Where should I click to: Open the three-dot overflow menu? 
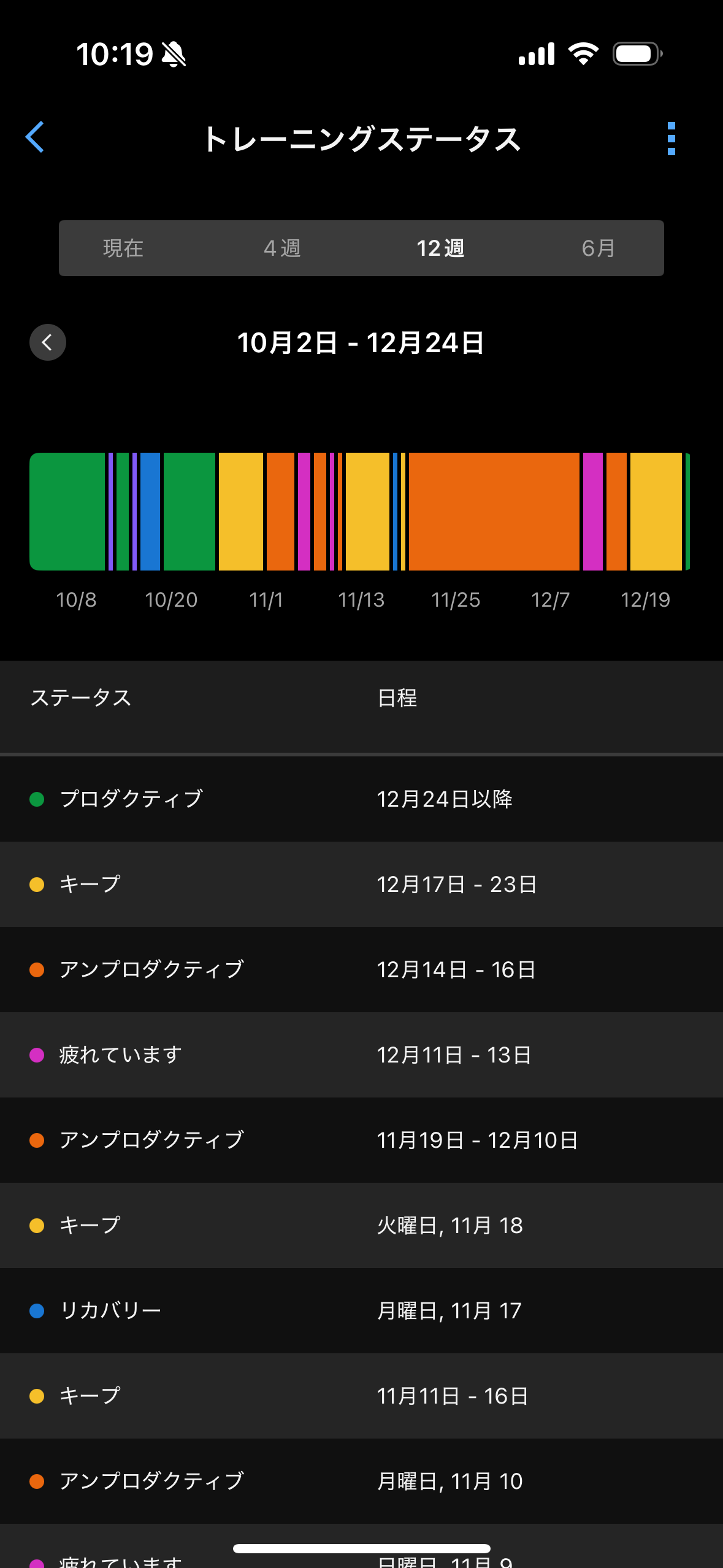(x=671, y=139)
